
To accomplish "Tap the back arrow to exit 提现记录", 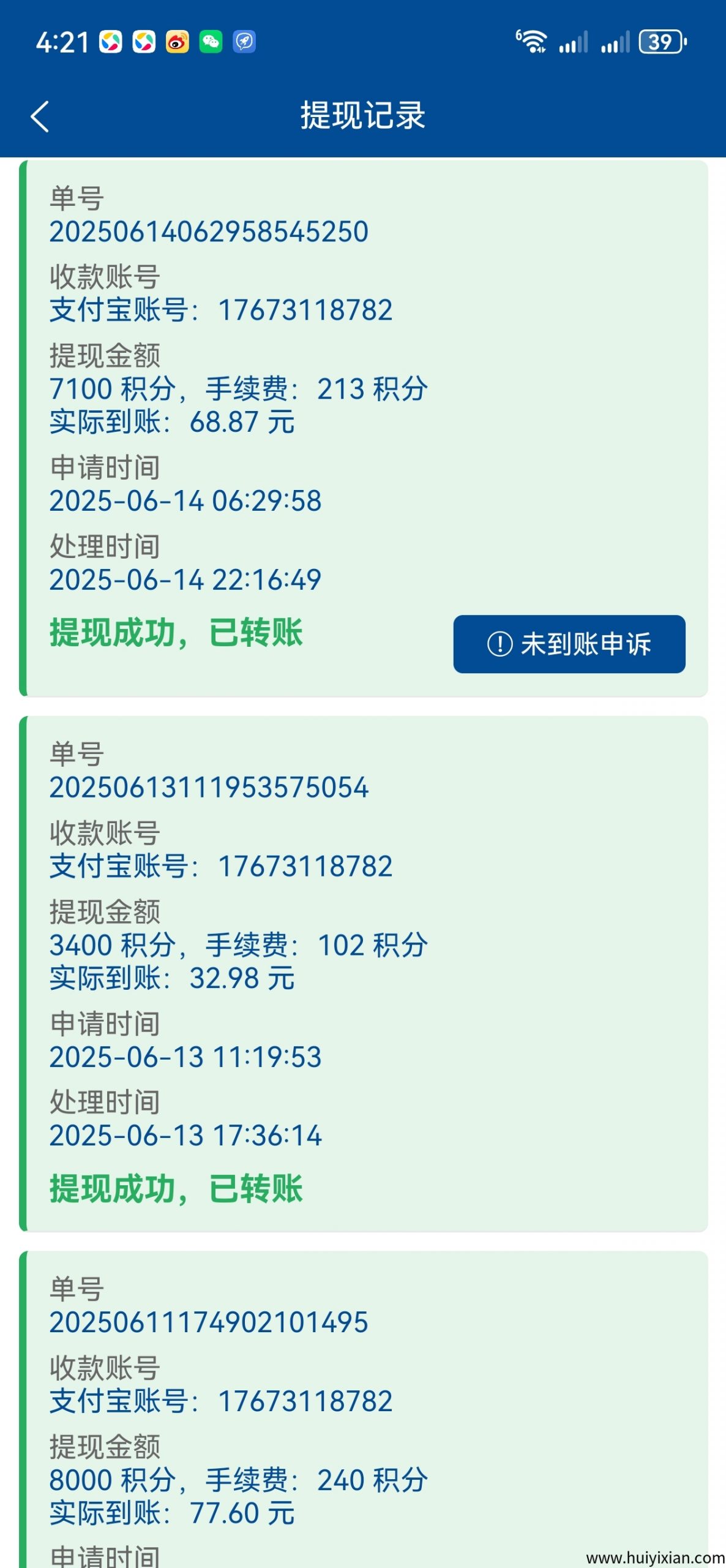I will pyautogui.click(x=40, y=118).
